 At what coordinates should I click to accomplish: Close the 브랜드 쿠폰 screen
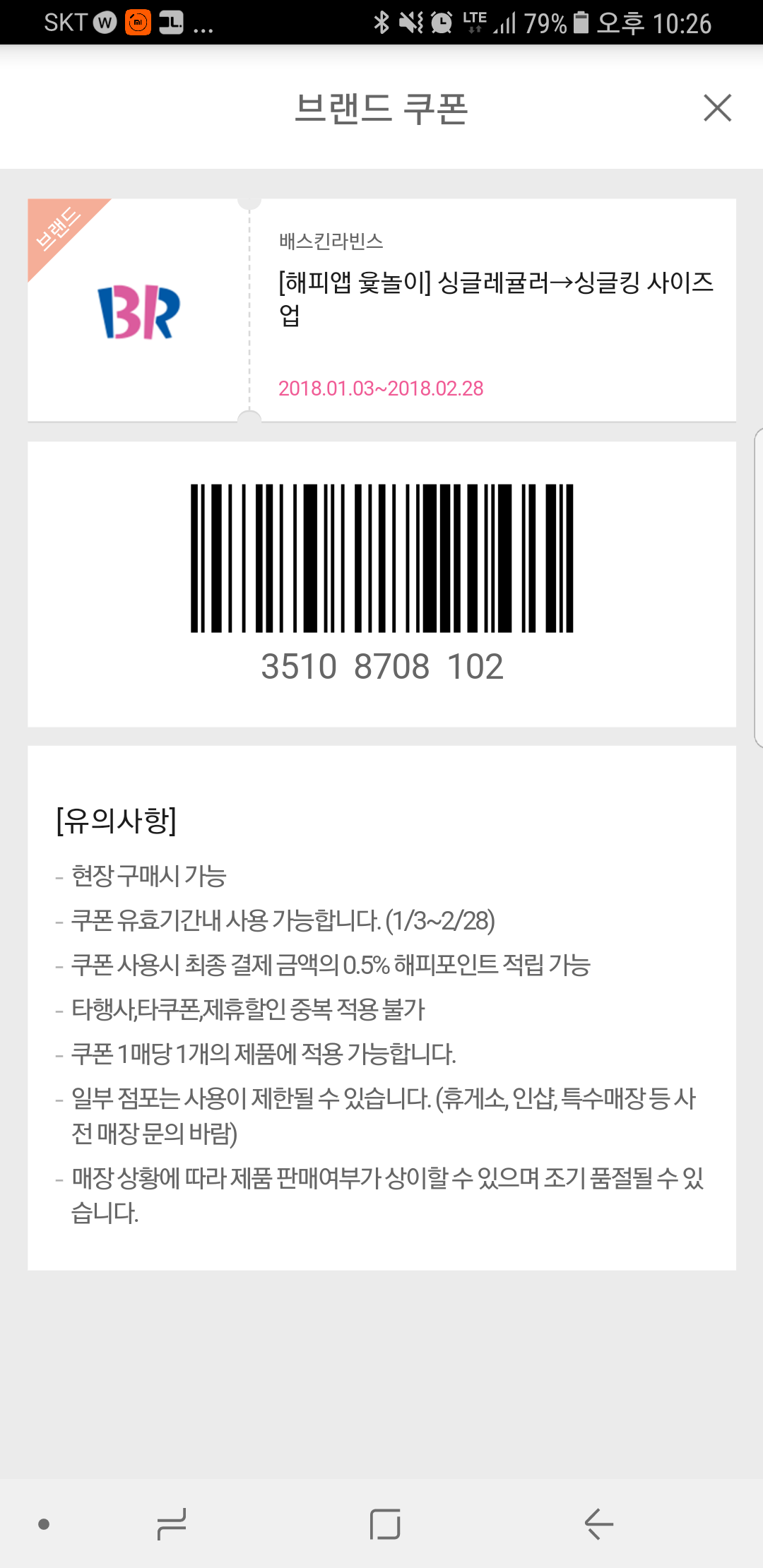pyautogui.click(x=717, y=108)
